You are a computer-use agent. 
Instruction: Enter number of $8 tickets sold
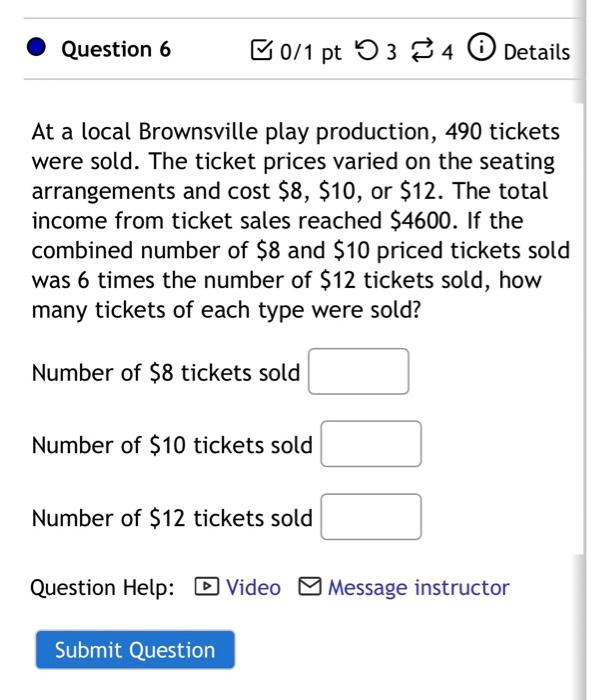point(358,372)
